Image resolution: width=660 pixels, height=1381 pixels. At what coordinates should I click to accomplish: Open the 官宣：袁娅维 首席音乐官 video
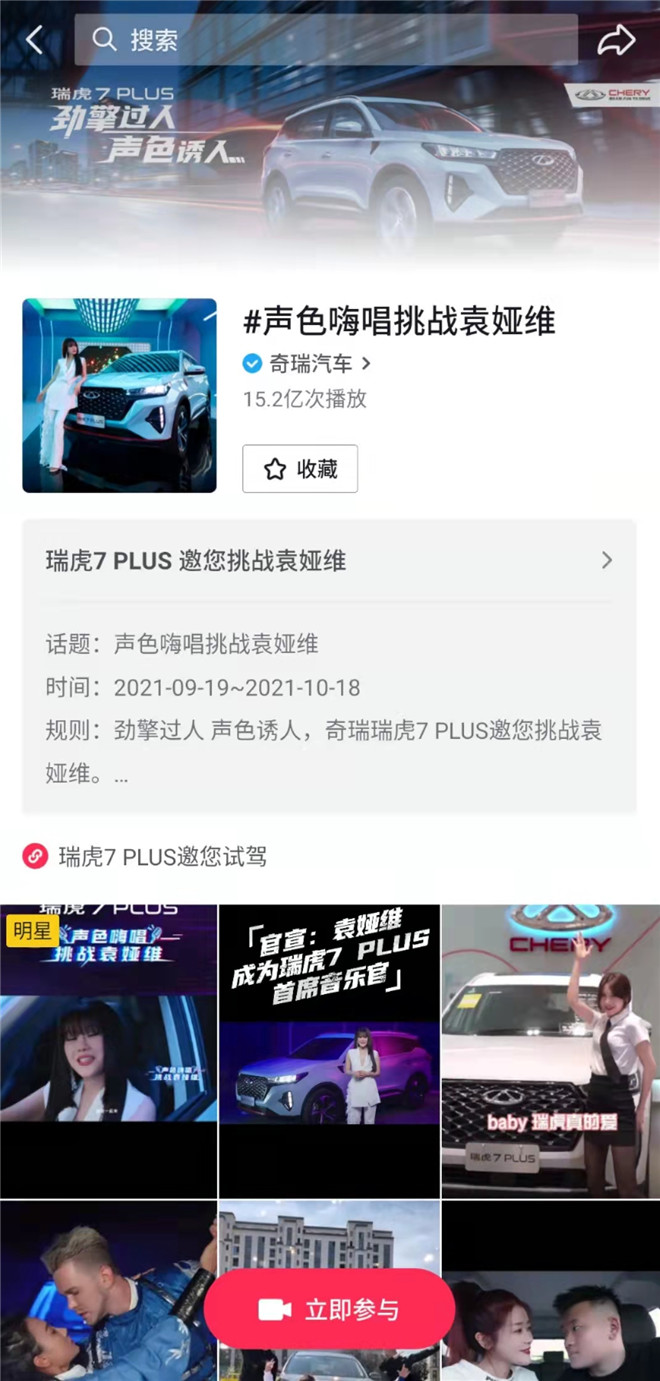coord(329,1050)
